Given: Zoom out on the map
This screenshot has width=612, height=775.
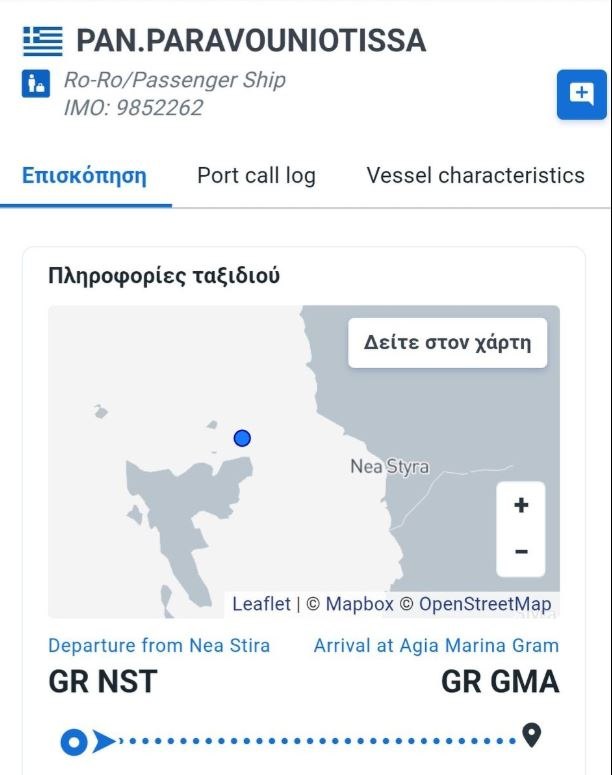Looking at the screenshot, I should click(521, 552).
